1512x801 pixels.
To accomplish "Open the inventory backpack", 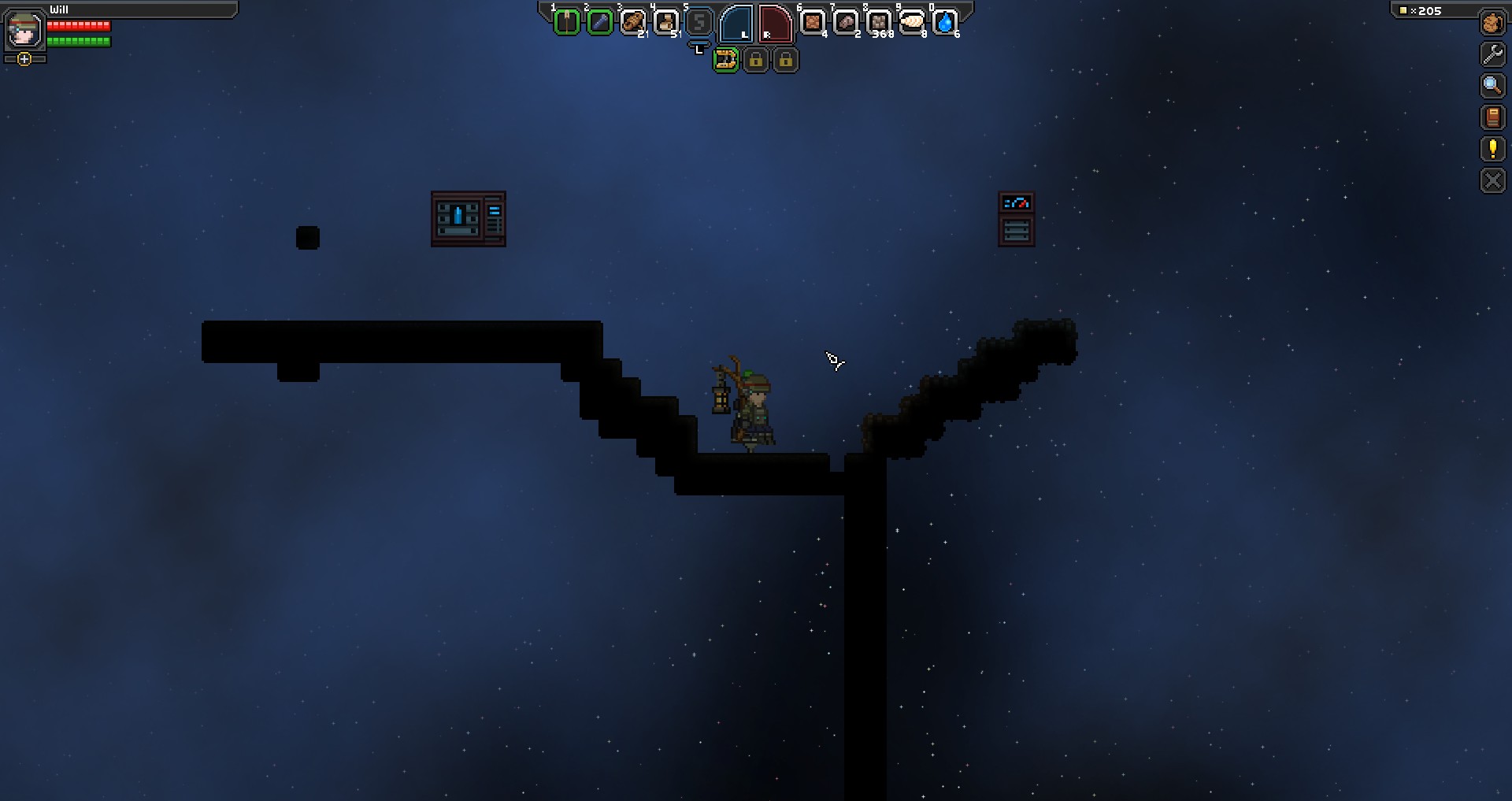I will (x=1492, y=23).
